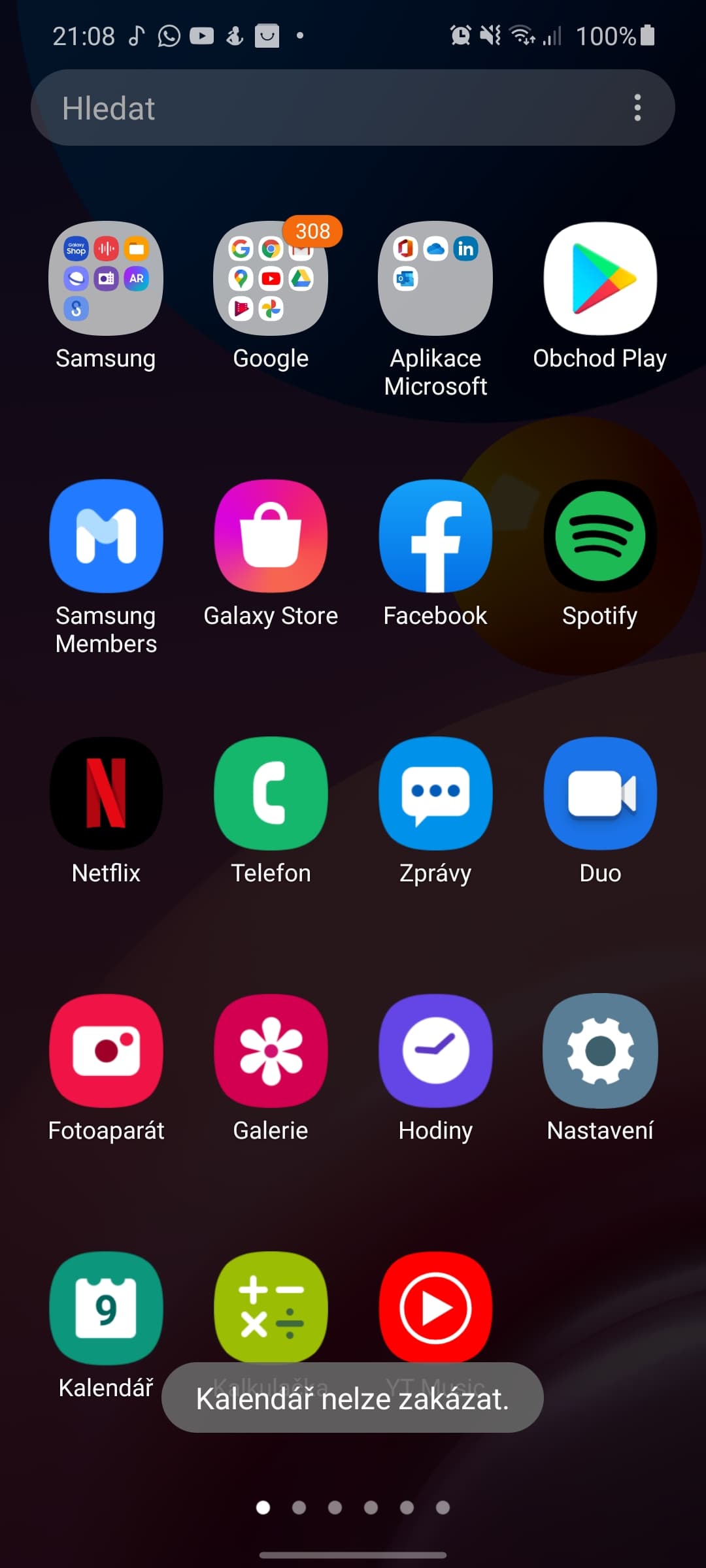Open Zprávy messages app
706x1568 pixels.
435,794
